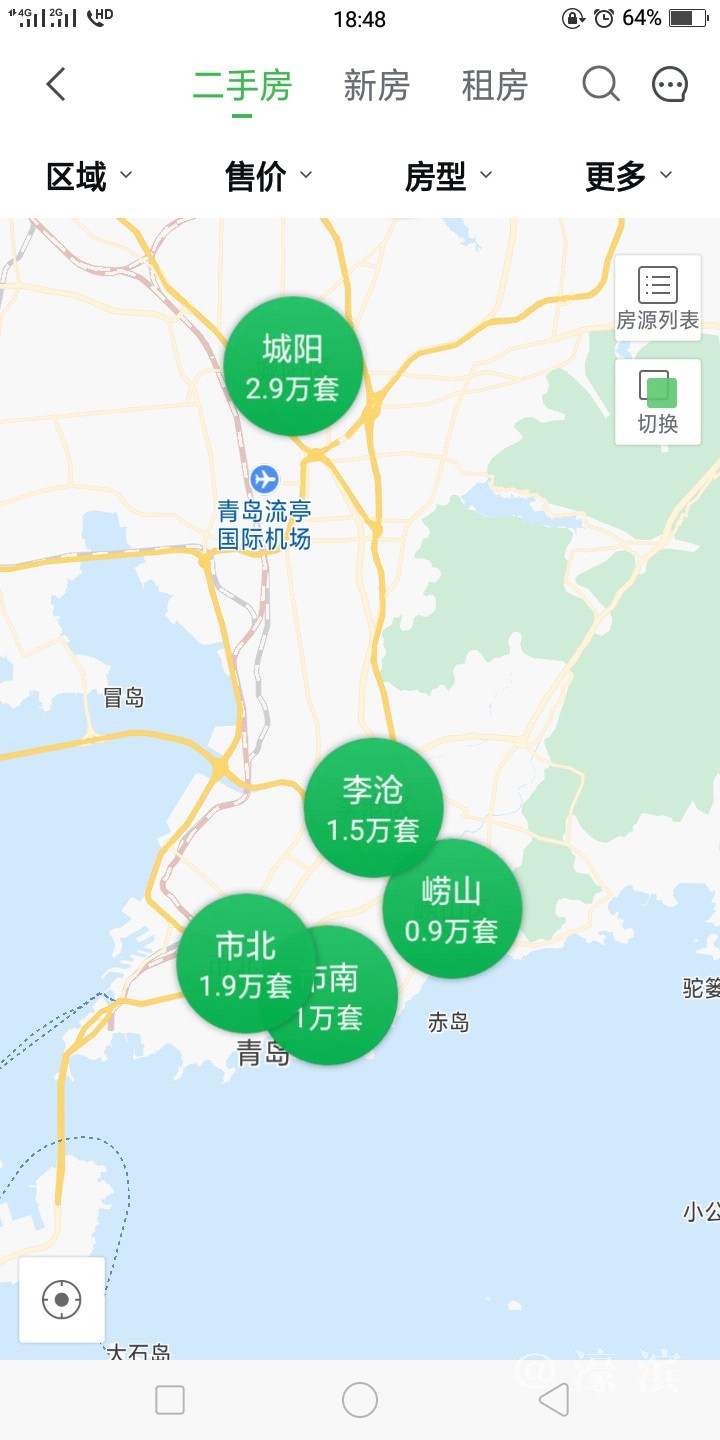Go back using the top-left arrow
720x1440 pixels.
(x=56, y=85)
